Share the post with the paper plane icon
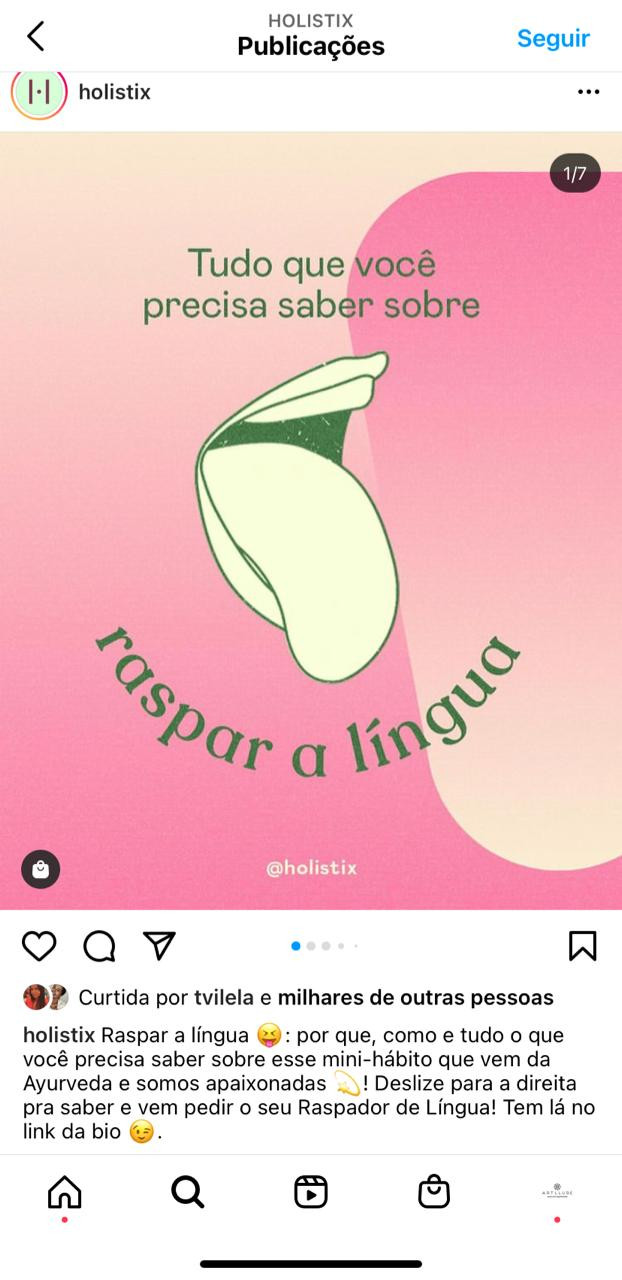622x1280 pixels. tap(159, 945)
